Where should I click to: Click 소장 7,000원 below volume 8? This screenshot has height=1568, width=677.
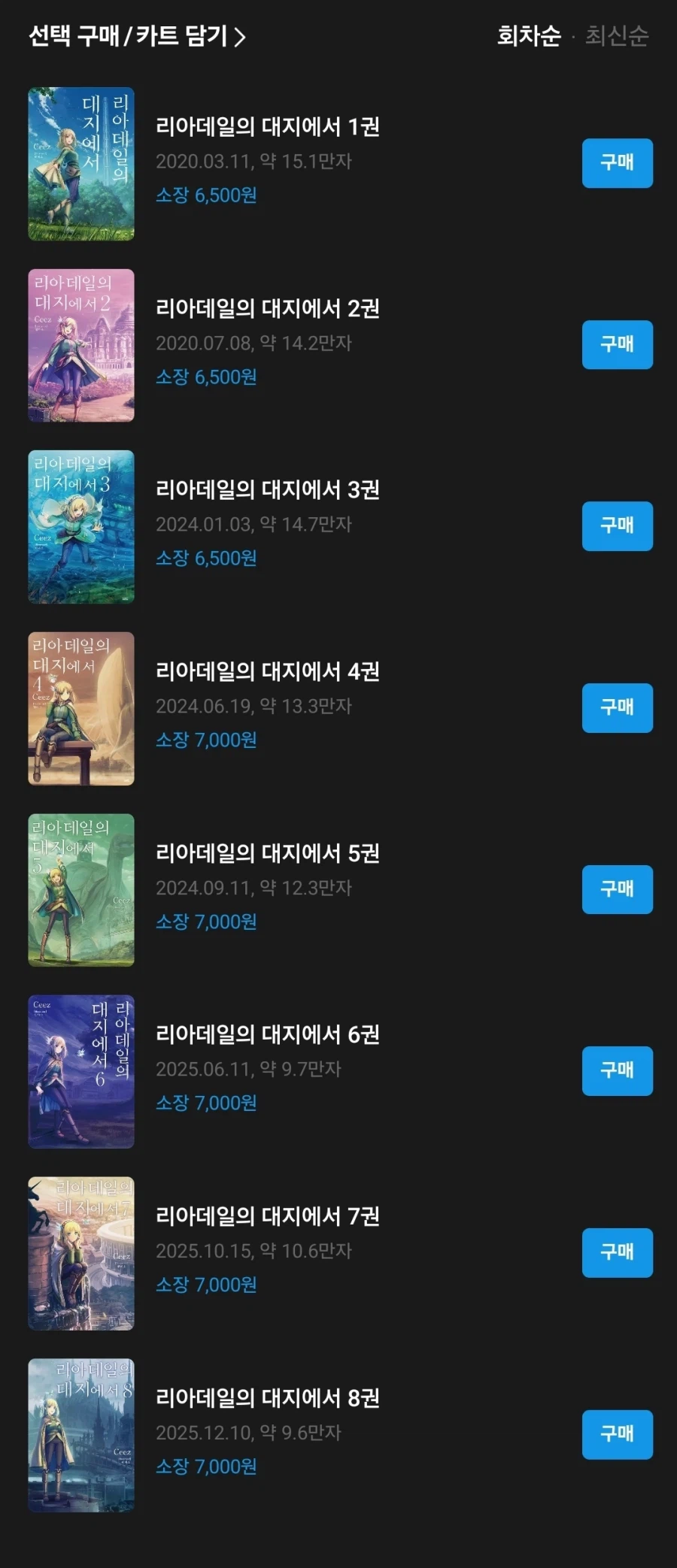point(208,1466)
